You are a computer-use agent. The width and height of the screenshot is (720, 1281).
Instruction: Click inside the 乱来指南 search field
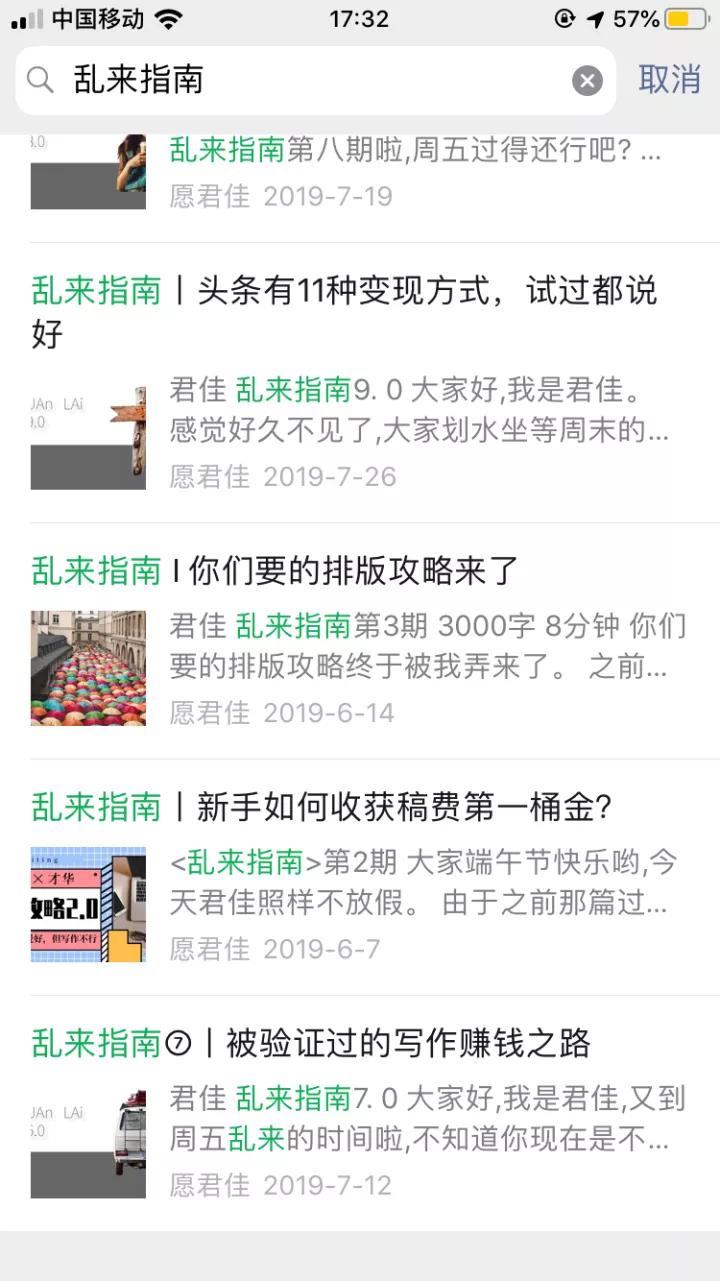200,80
